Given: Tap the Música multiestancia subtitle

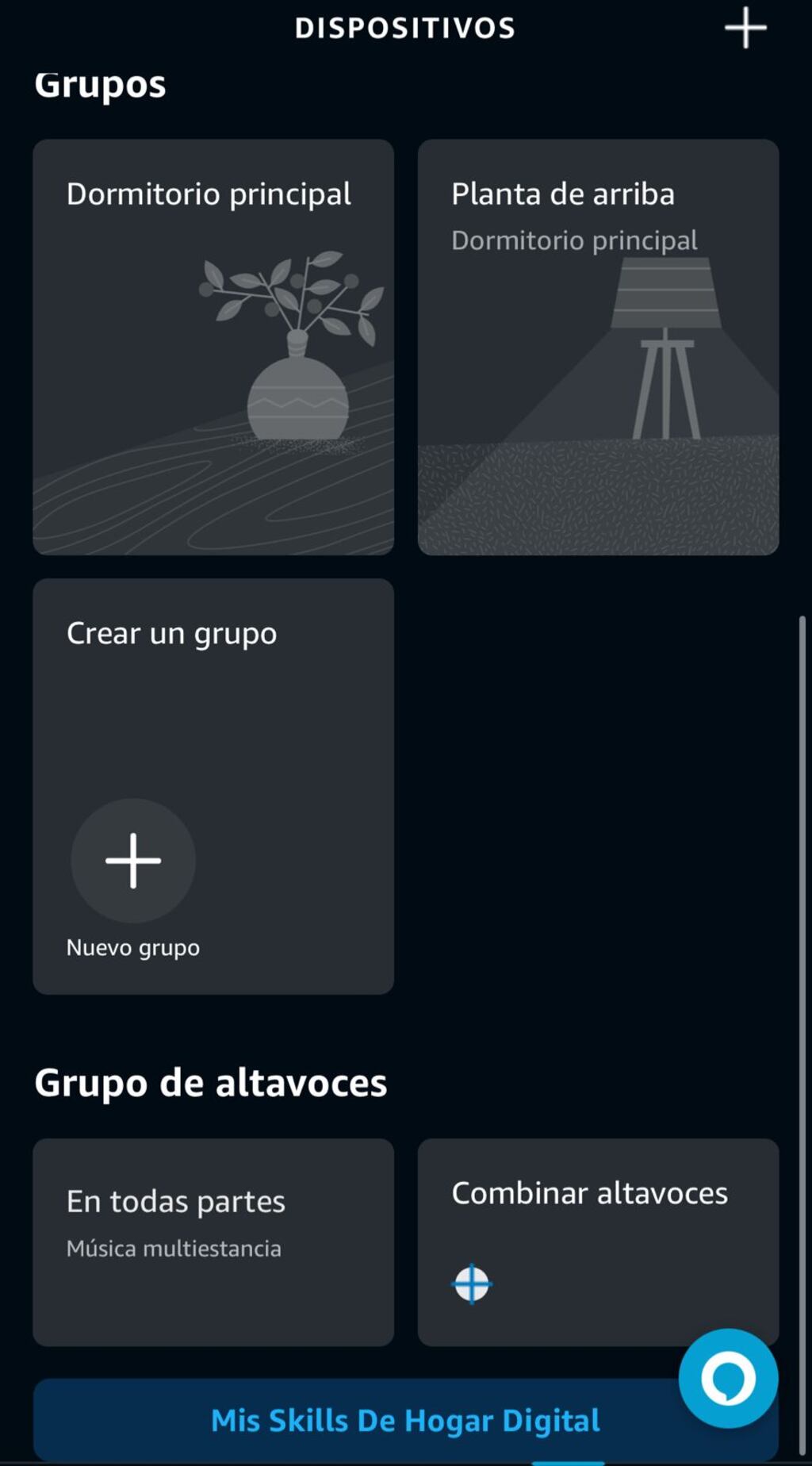Looking at the screenshot, I should click(x=174, y=1248).
